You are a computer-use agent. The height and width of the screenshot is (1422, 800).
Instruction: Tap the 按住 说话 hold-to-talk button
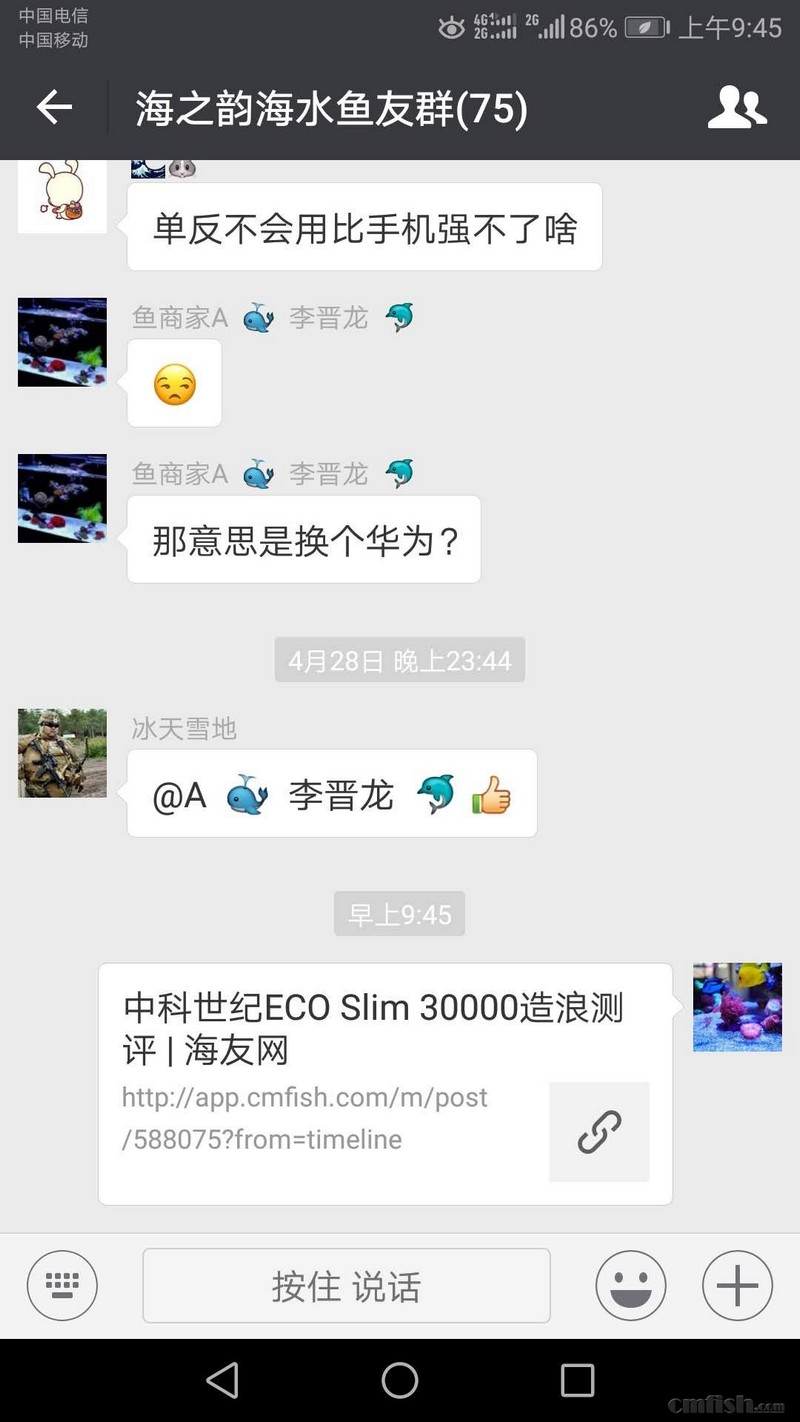[x=346, y=1285]
